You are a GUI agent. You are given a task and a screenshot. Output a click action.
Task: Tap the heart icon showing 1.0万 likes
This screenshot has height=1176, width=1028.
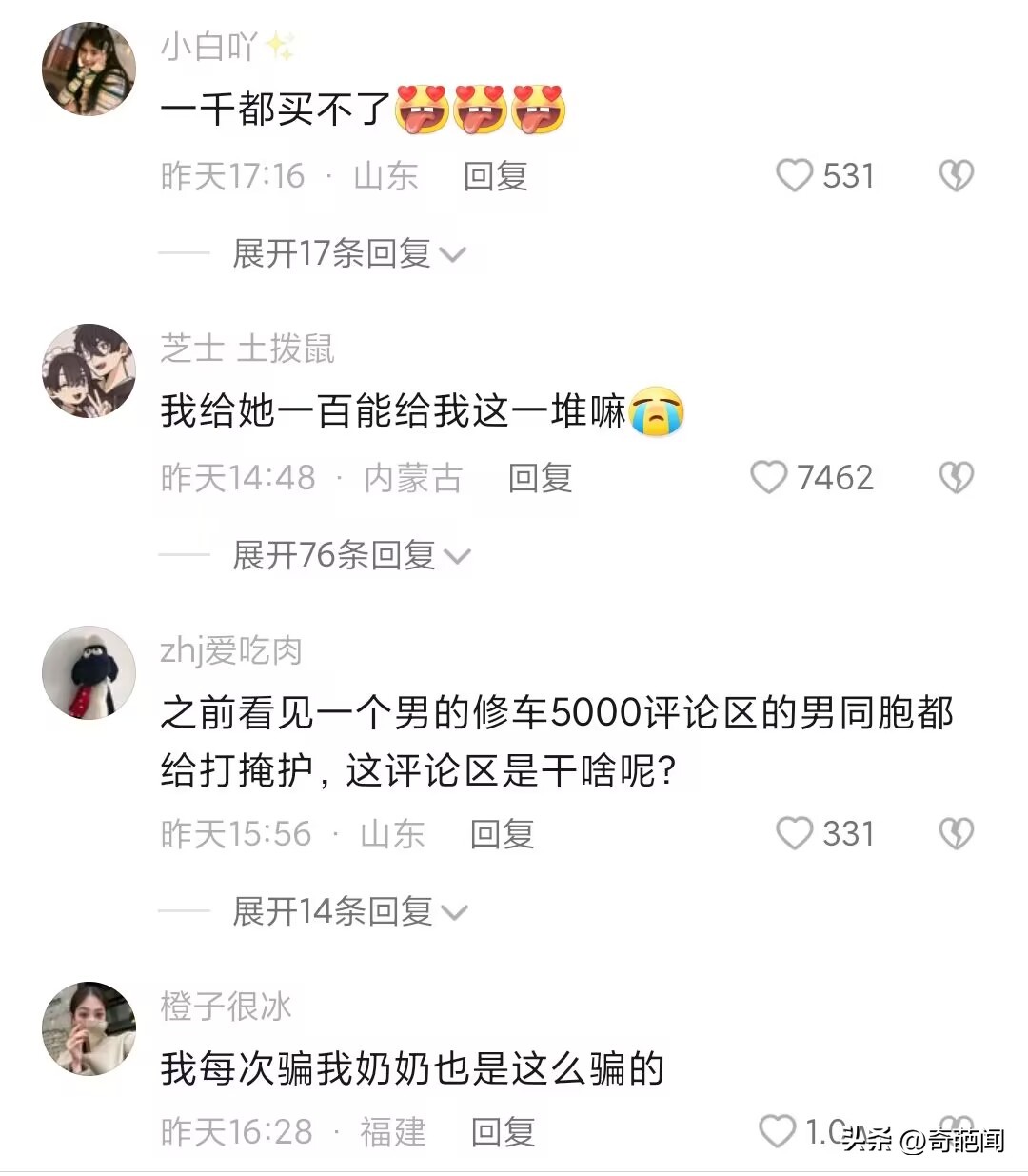(x=776, y=1128)
